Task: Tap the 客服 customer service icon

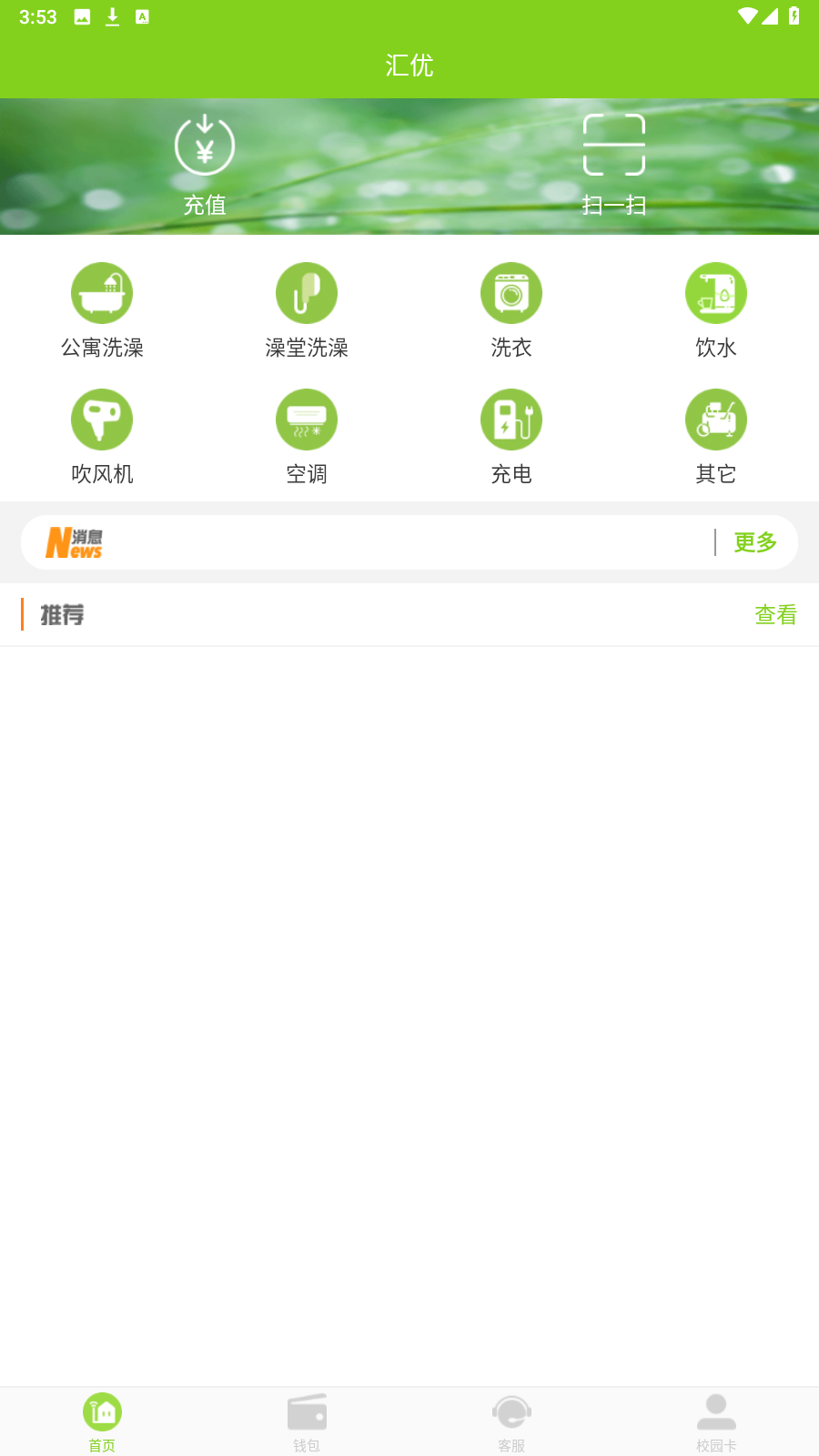Action: (511, 1415)
